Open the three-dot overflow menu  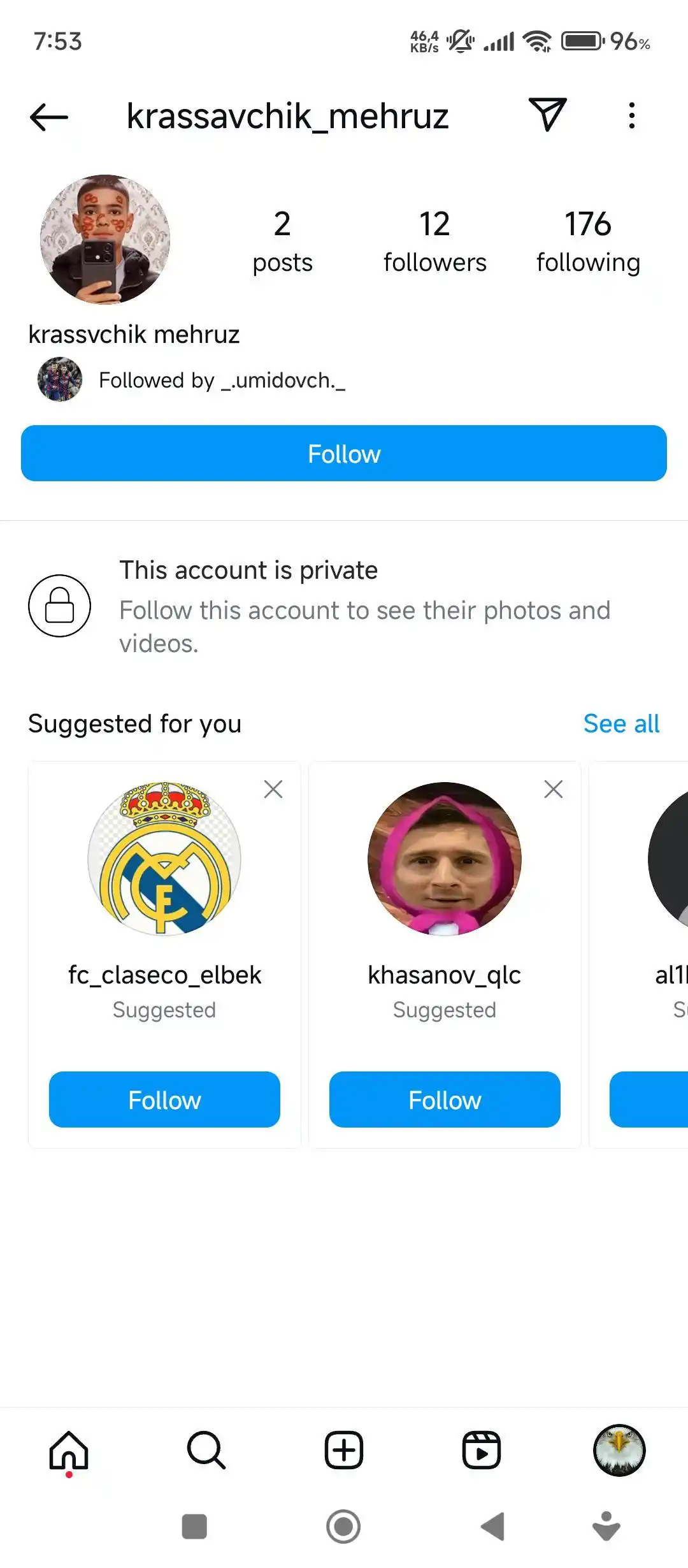coord(631,116)
